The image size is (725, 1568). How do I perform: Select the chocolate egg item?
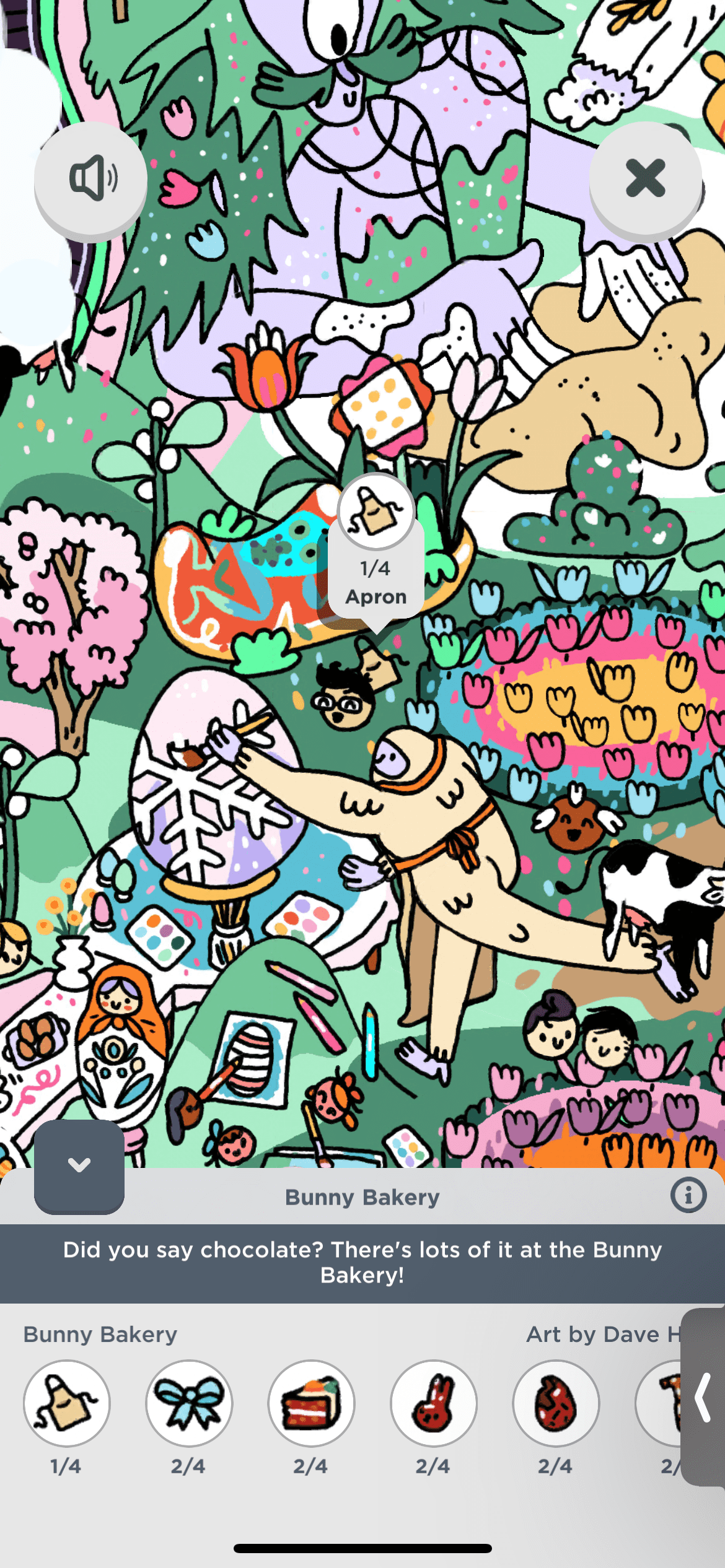point(556,1404)
